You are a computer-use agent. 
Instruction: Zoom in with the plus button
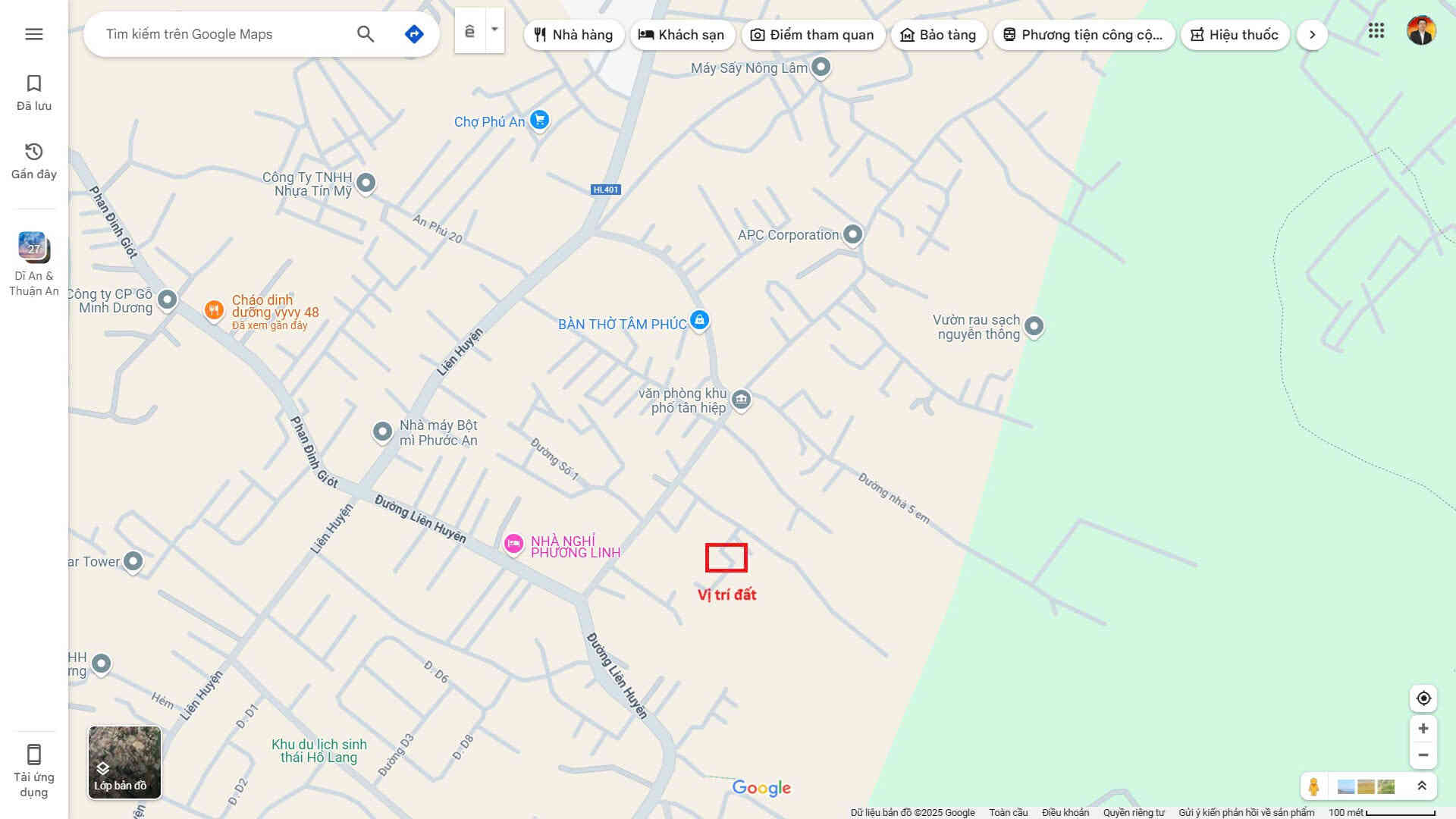[x=1423, y=729]
